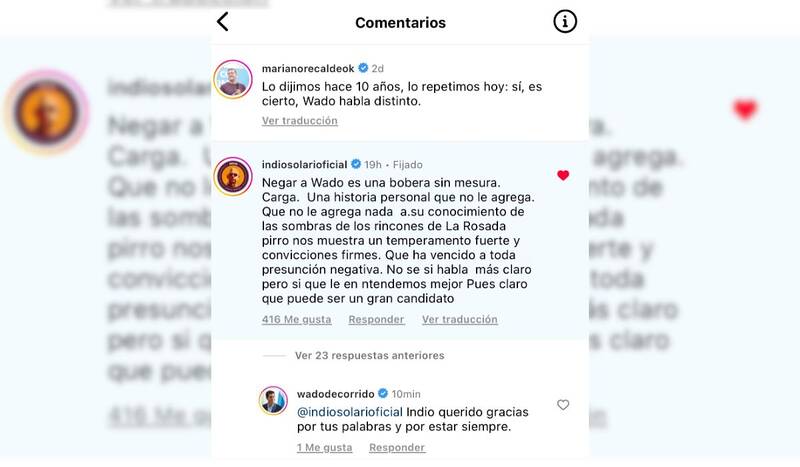Open marianorecaldeok's profile picture
The image size is (800, 467).
232,79
